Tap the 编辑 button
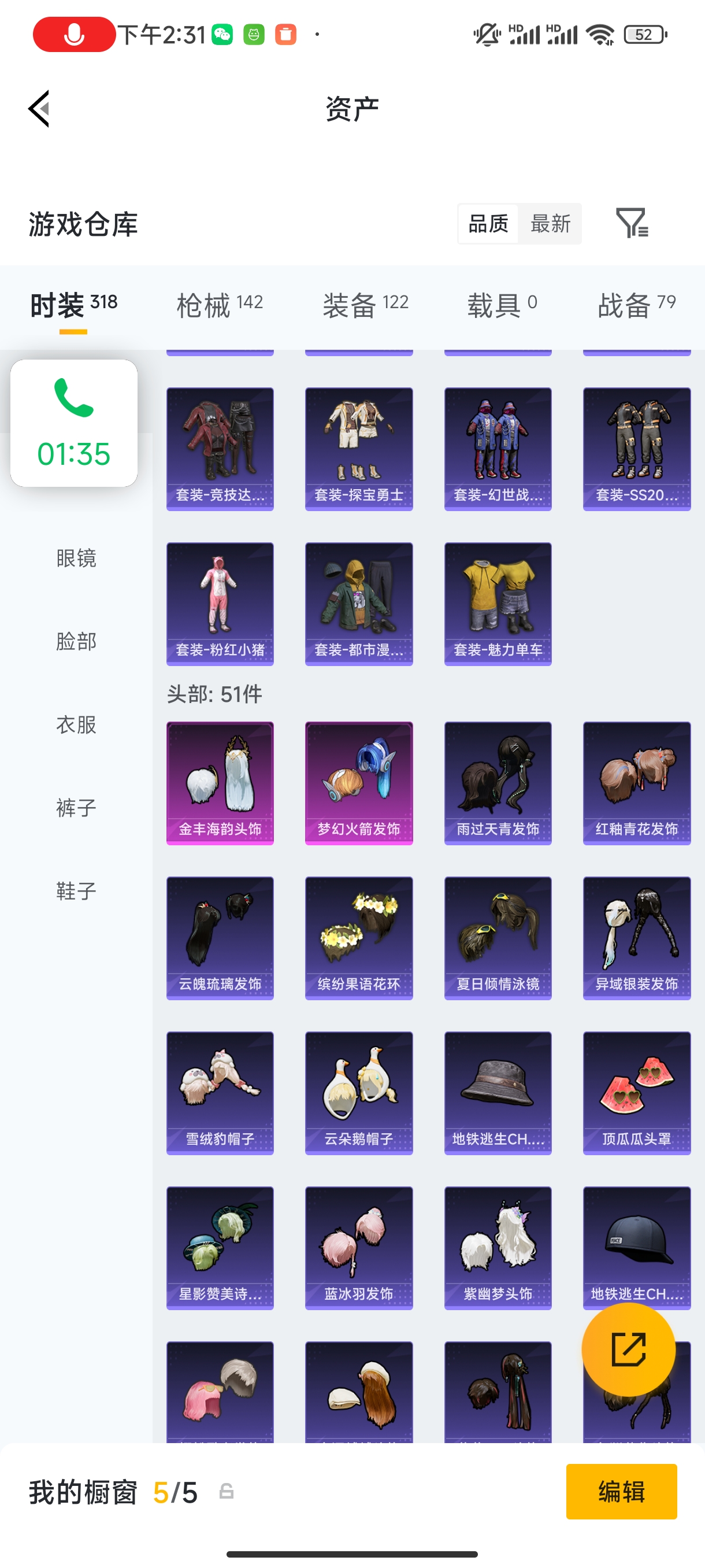This screenshot has height=1568, width=705. click(x=622, y=1492)
